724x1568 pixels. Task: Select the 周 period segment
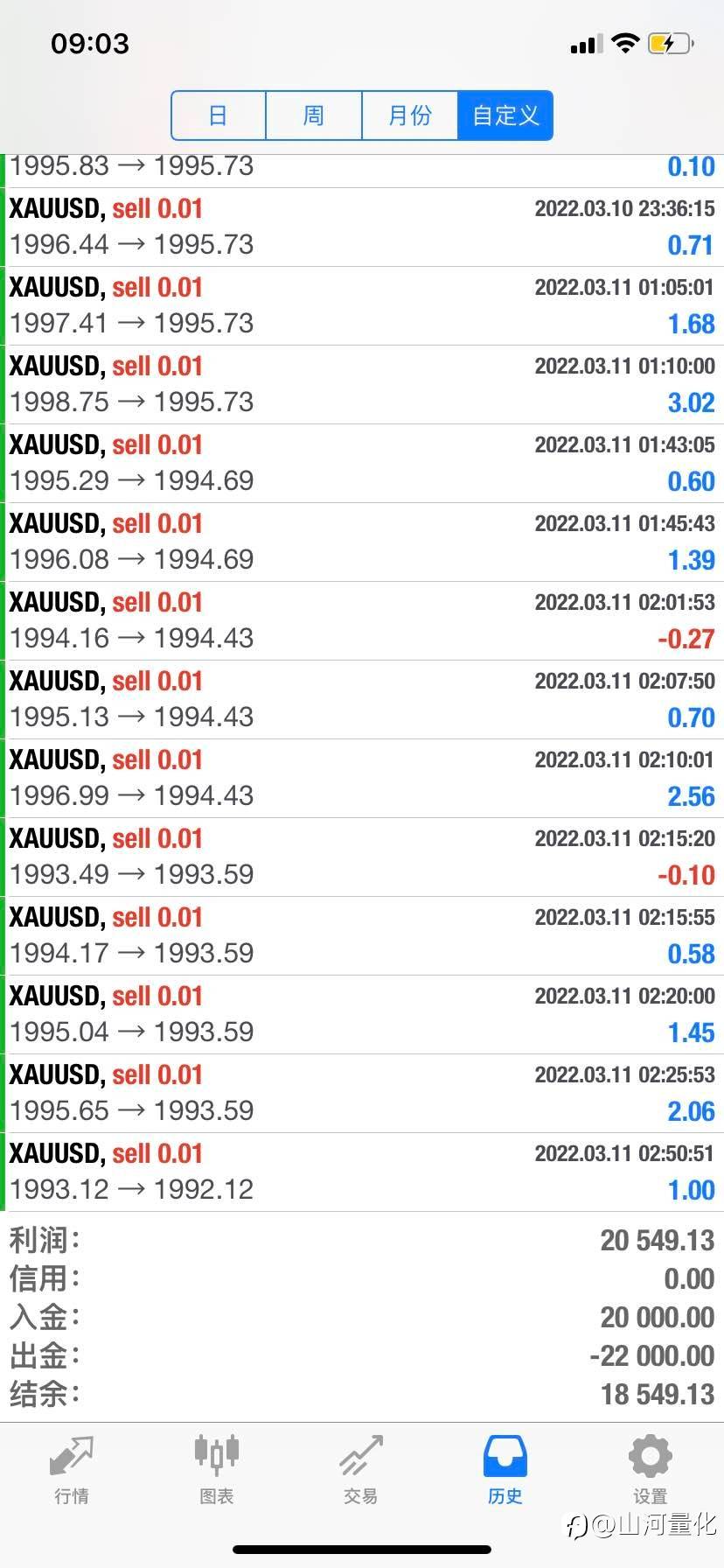click(x=314, y=115)
